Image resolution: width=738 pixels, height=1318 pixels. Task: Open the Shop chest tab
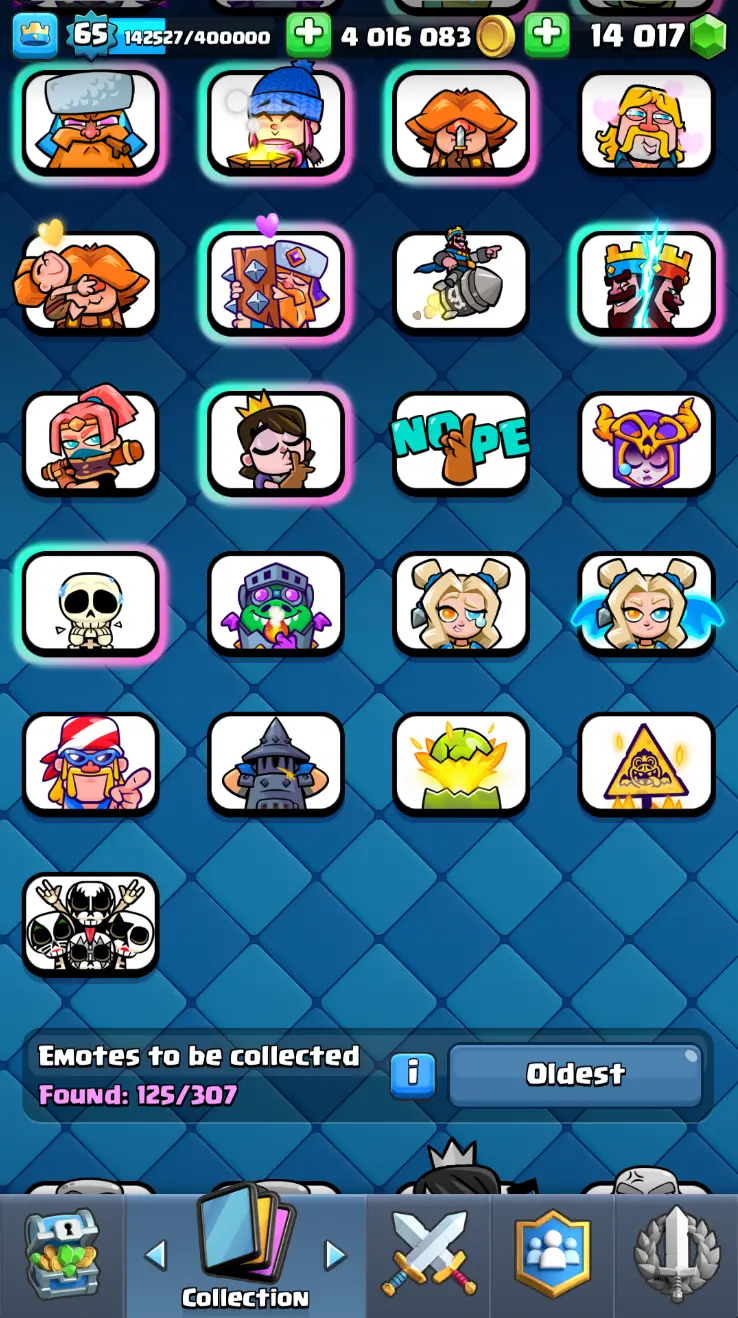[62, 1255]
